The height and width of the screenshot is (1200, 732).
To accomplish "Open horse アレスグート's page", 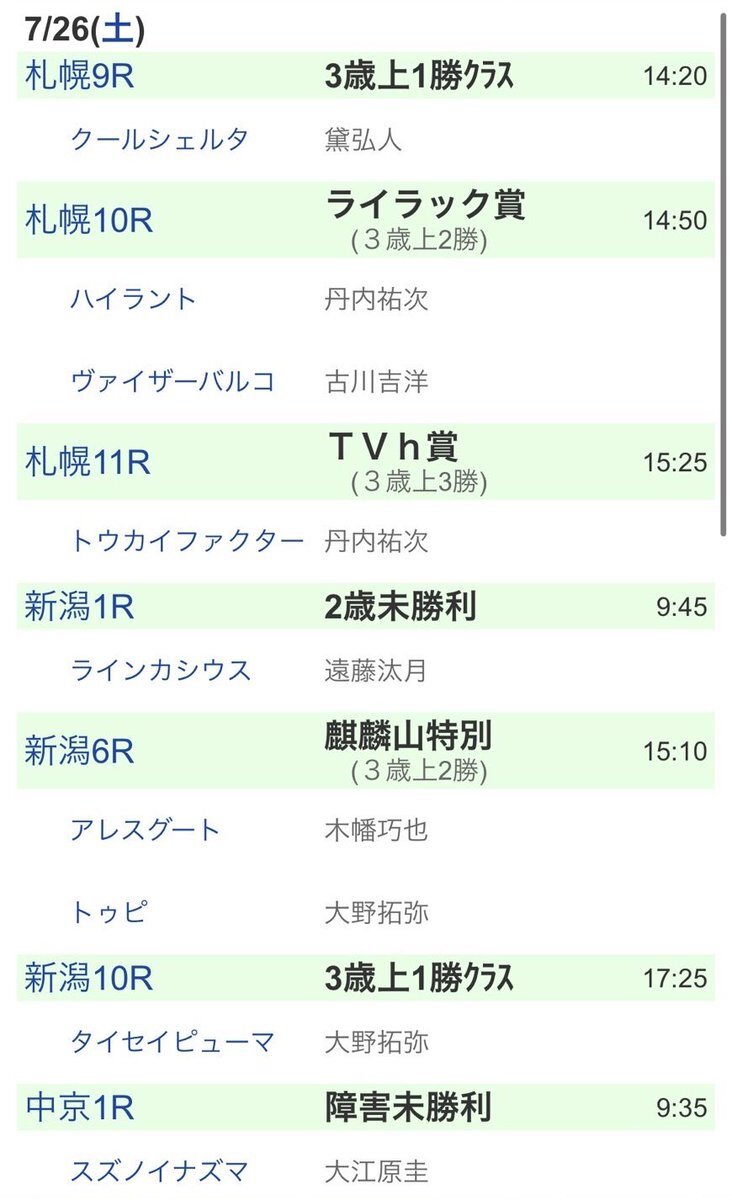I will click(145, 829).
